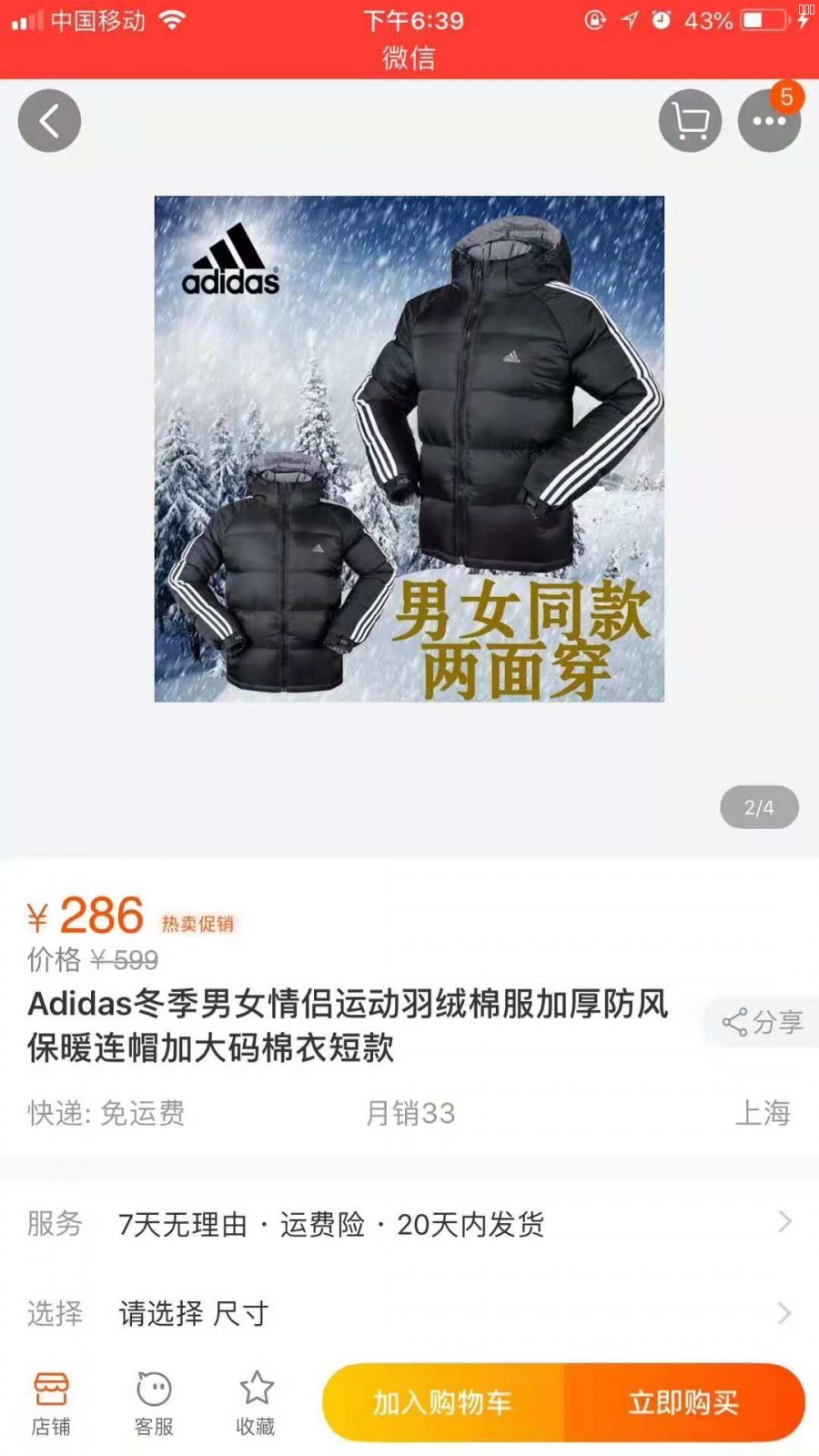Viewport: 819px width, 1456px height.
Task: Open the shopping cart icon
Action: coord(690,120)
